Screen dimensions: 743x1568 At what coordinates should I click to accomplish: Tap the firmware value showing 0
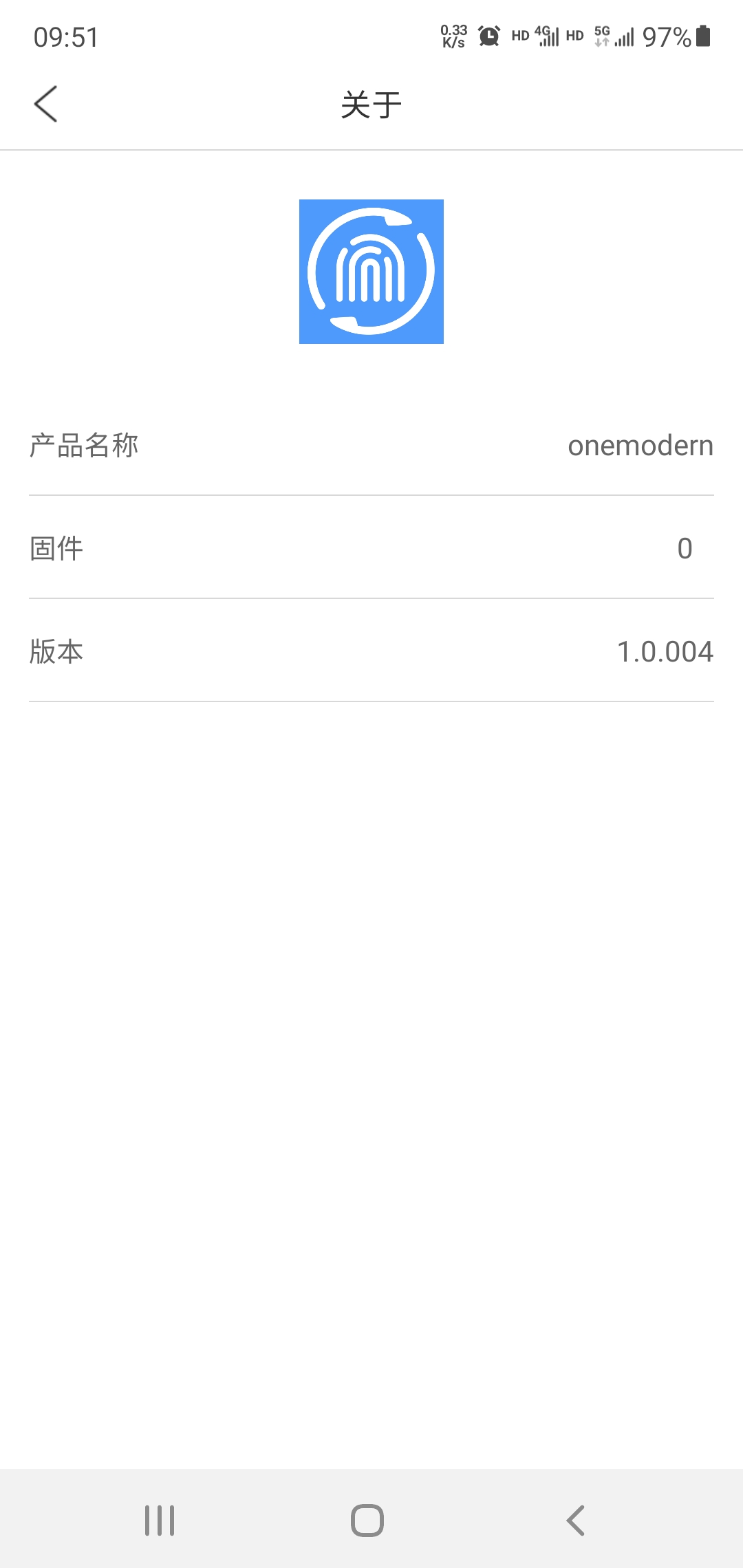pos(685,548)
